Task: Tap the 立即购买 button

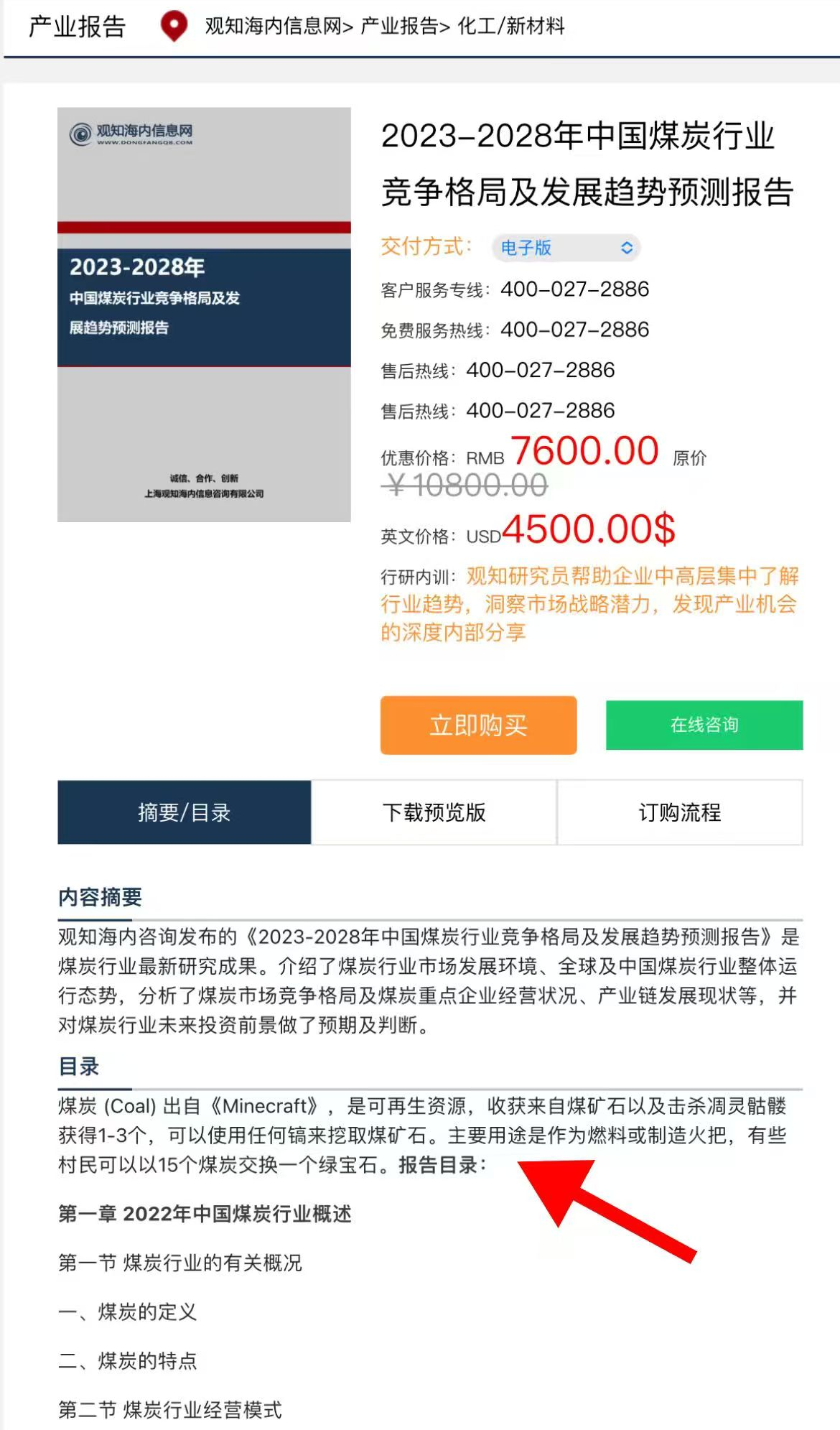Action: click(478, 725)
